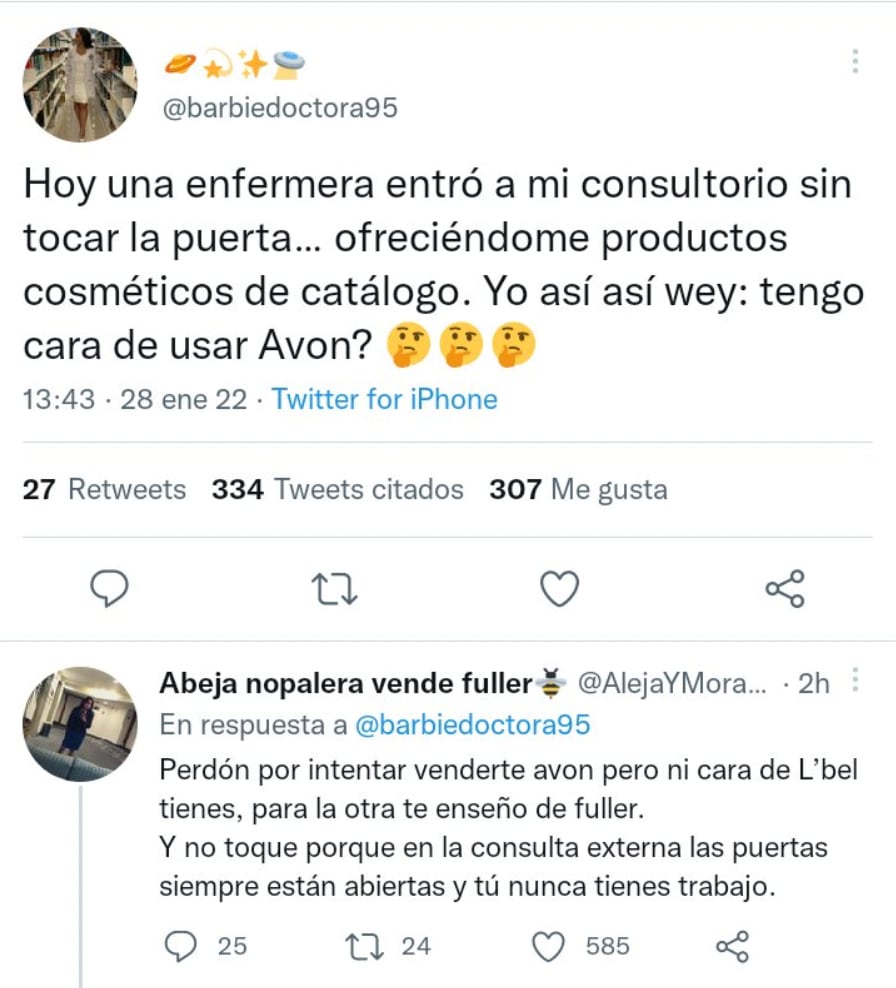
Task: Reply to Abeja nopalera's comment
Action: pos(179,945)
